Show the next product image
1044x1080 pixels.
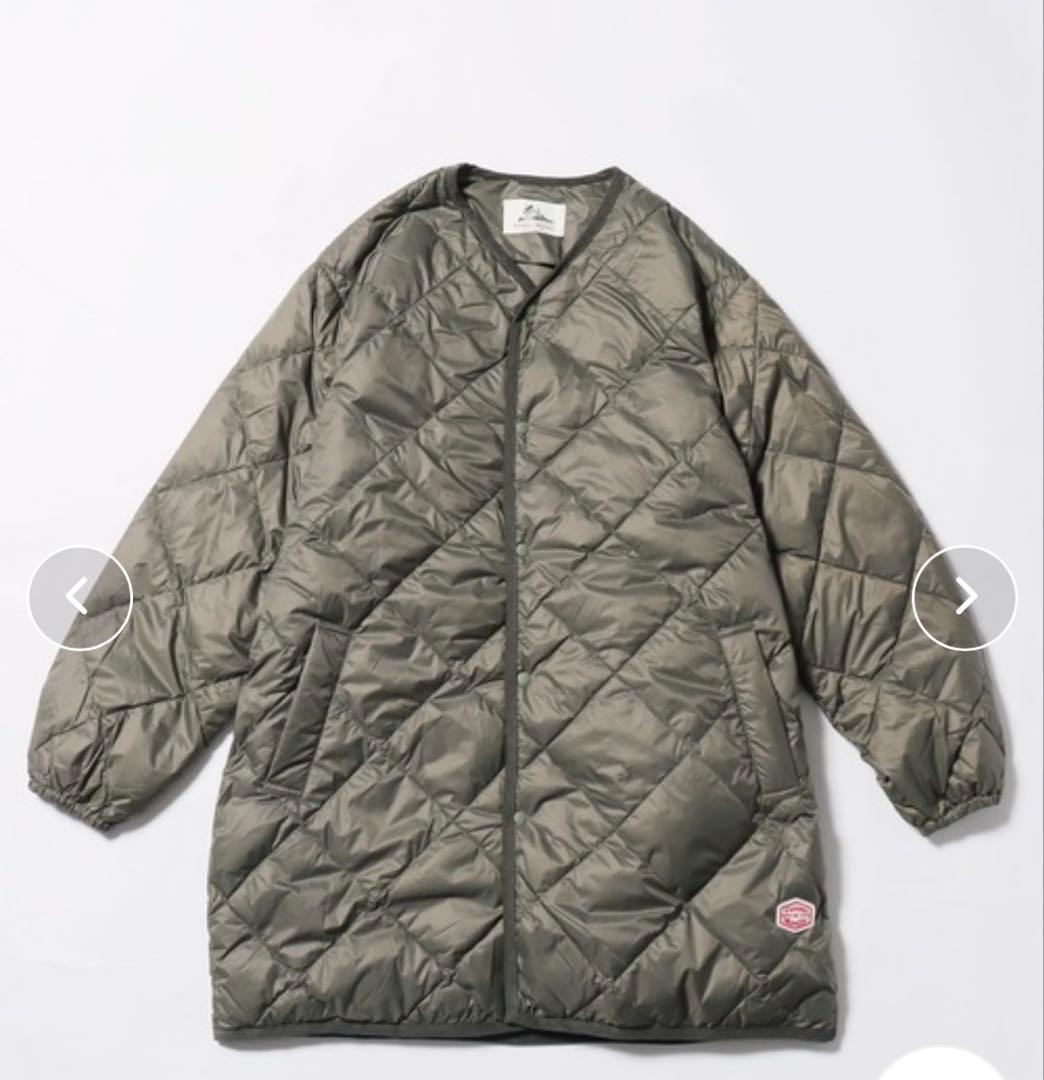pos(964,597)
